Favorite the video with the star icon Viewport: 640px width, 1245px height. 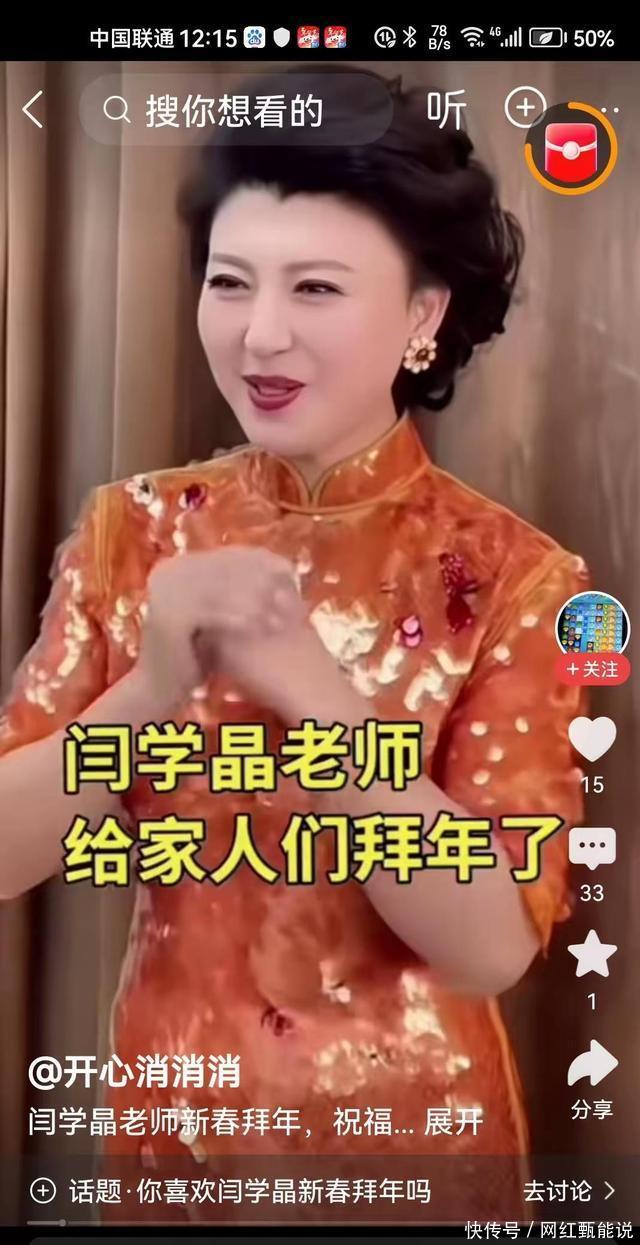pyautogui.click(x=592, y=955)
